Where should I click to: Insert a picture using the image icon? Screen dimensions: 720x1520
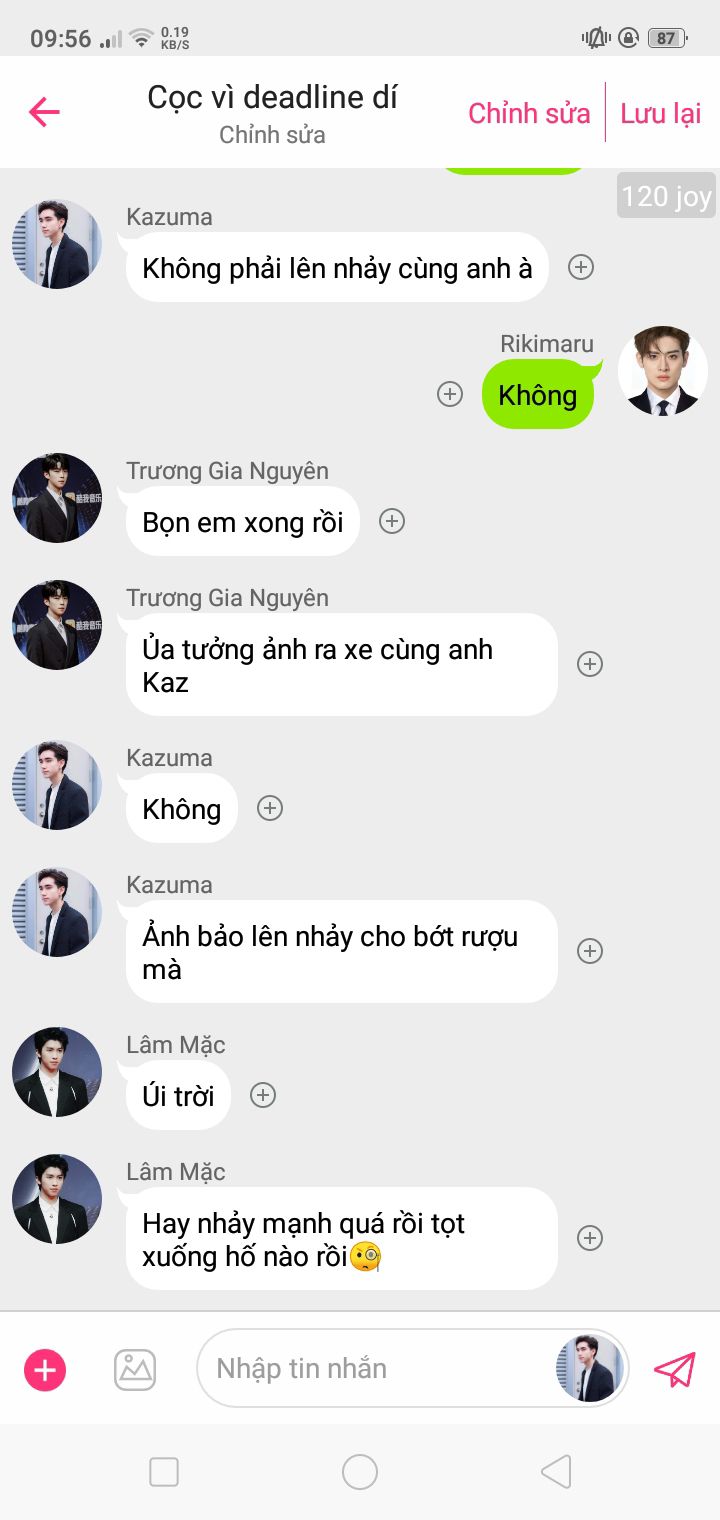click(135, 1369)
